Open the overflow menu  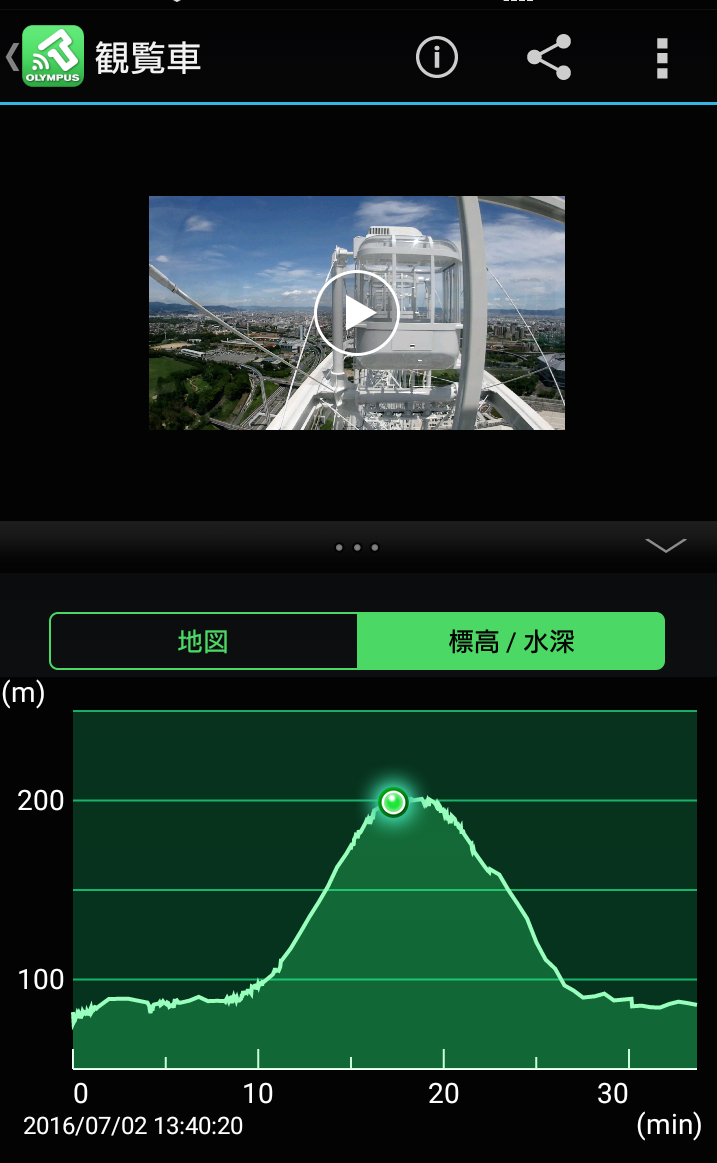pyautogui.click(x=661, y=58)
